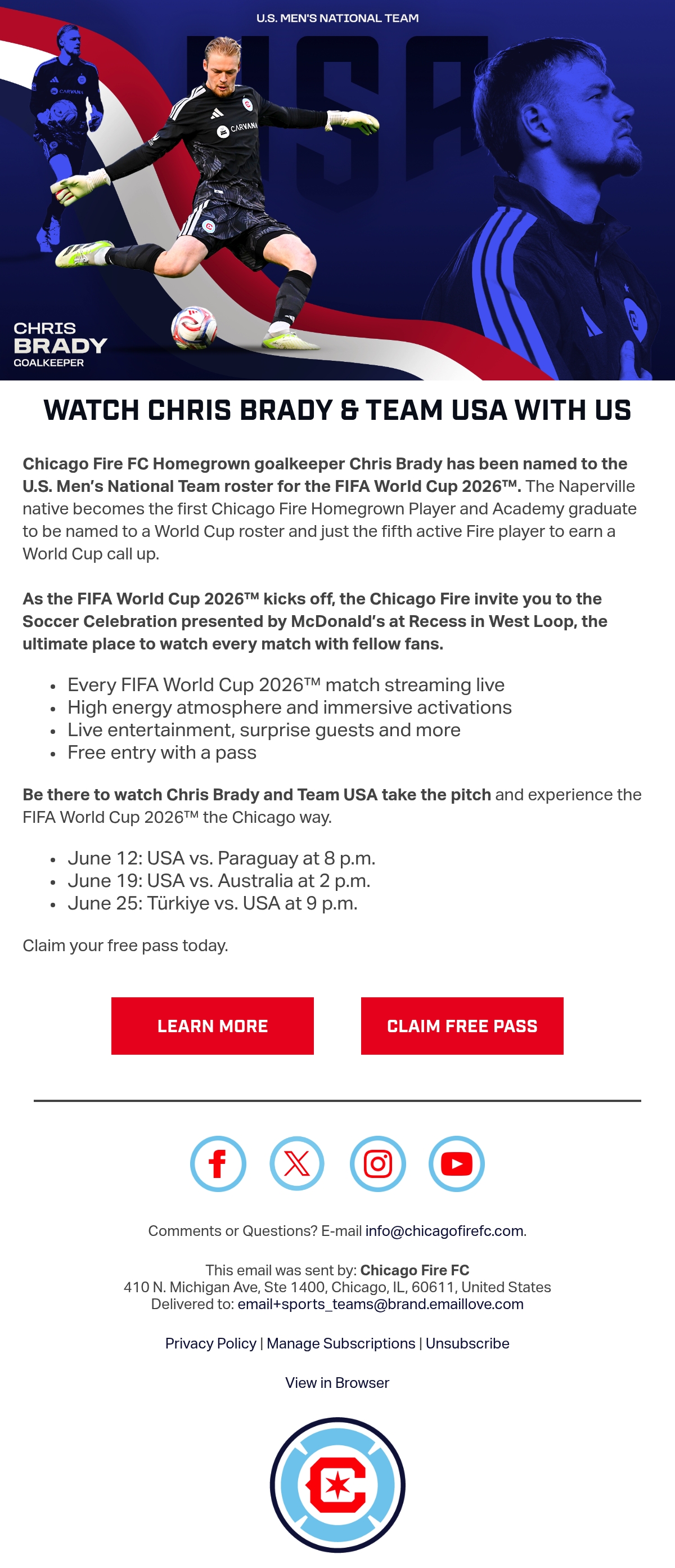
Task: Select Manage Subscriptions
Action: (341, 1343)
